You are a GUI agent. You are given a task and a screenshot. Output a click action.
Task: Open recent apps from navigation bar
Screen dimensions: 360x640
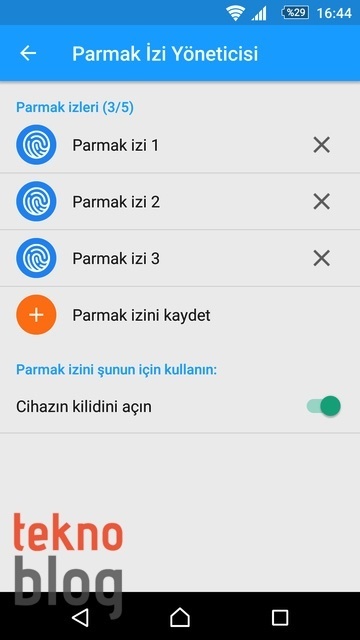(280, 617)
